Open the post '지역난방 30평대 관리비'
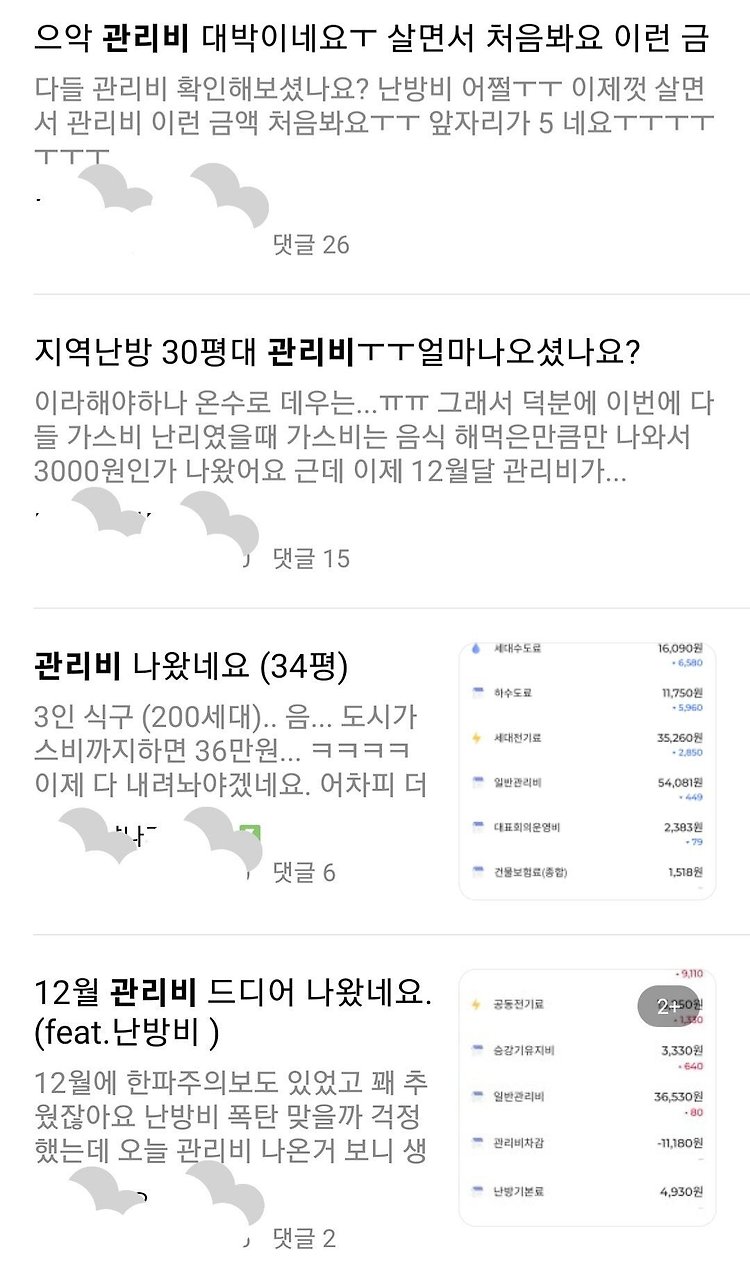The width and height of the screenshot is (750, 1277). [337, 351]
